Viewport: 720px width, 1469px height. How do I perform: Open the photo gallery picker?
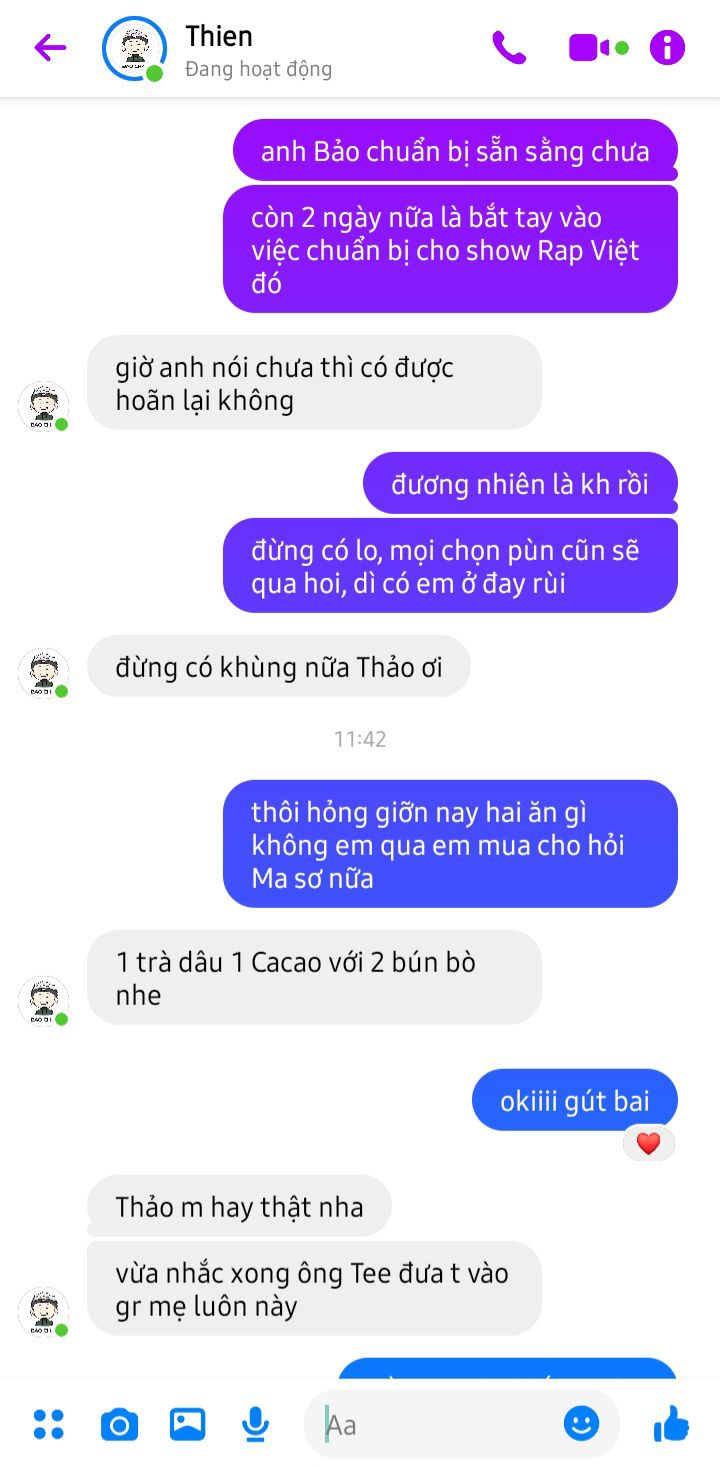click(187, 1424)
